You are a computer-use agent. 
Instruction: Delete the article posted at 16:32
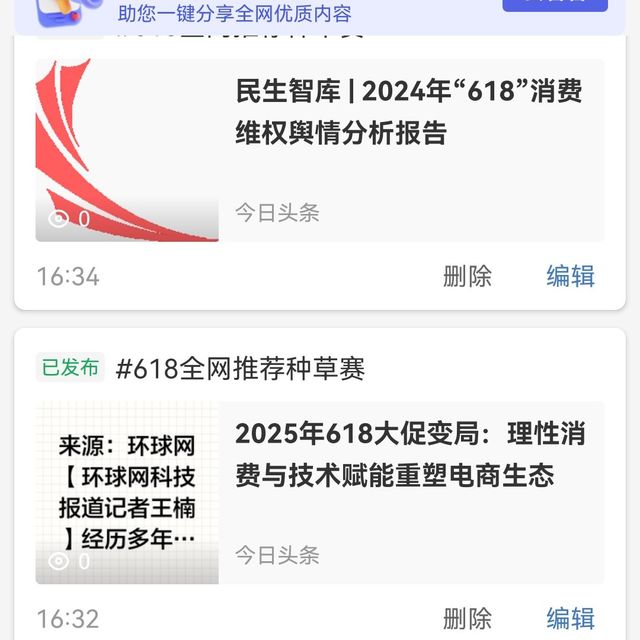pyautogui.click(x=467, y=618)
